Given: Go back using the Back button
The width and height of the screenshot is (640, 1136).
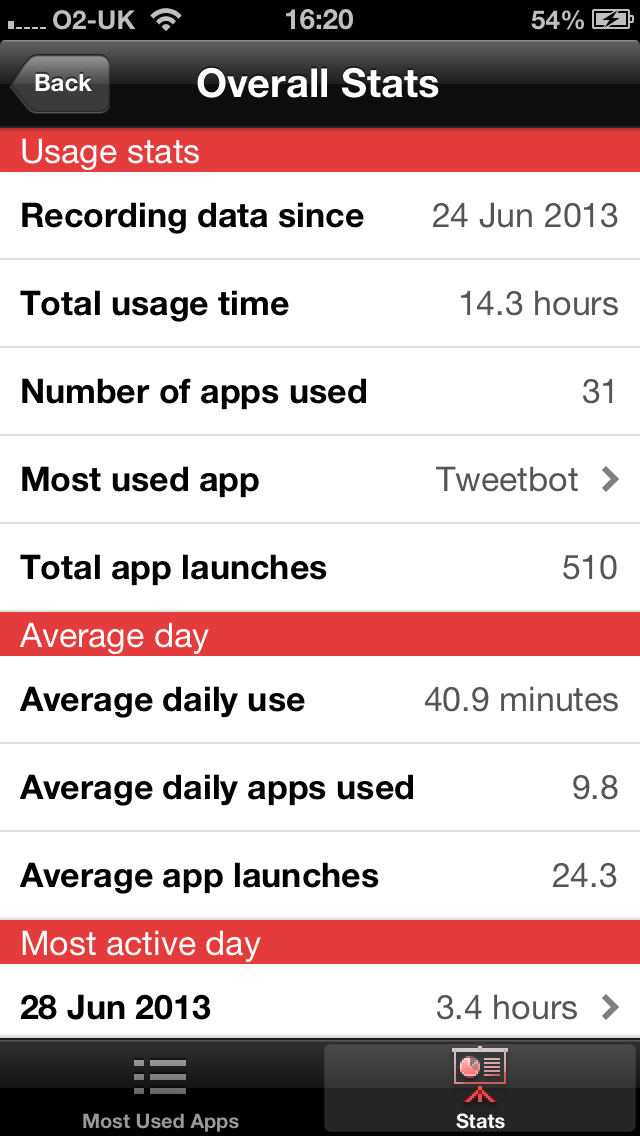Looking at the screenshot, I should tap(61, 84).
